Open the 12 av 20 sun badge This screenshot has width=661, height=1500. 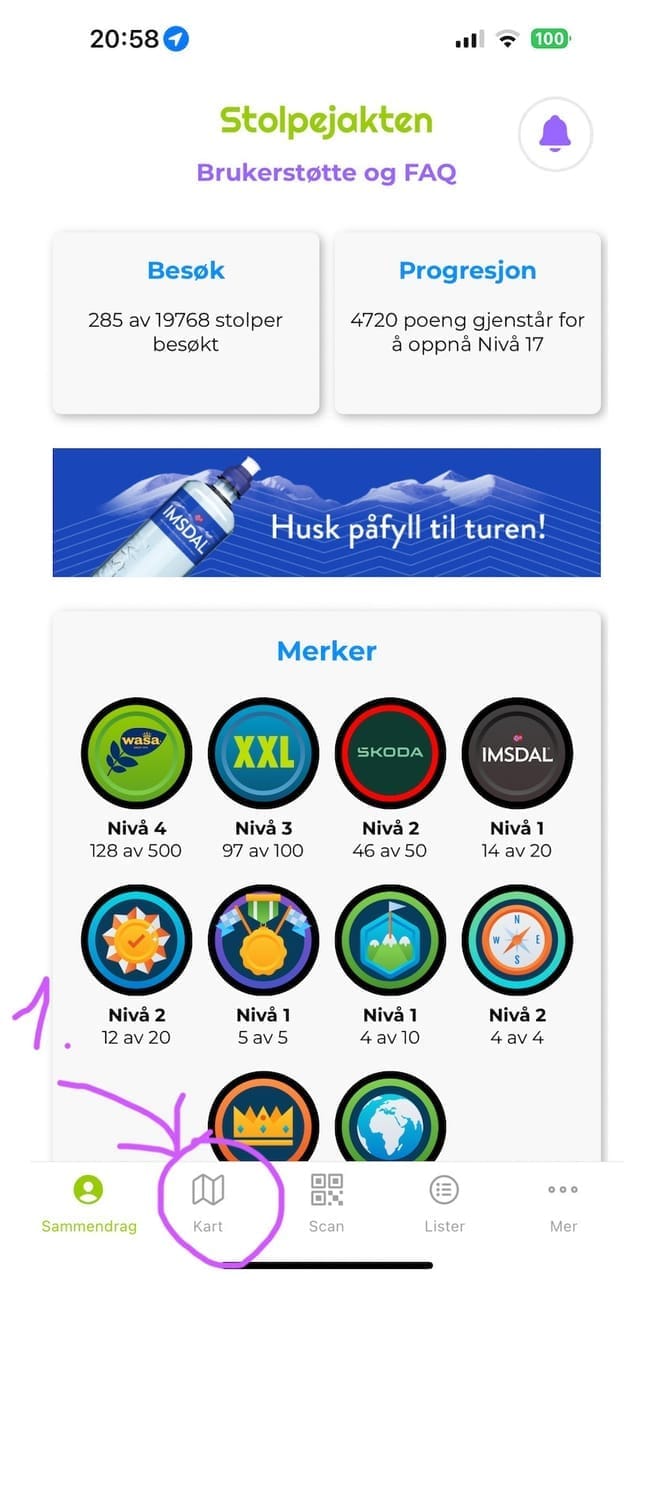click(136, 940)
